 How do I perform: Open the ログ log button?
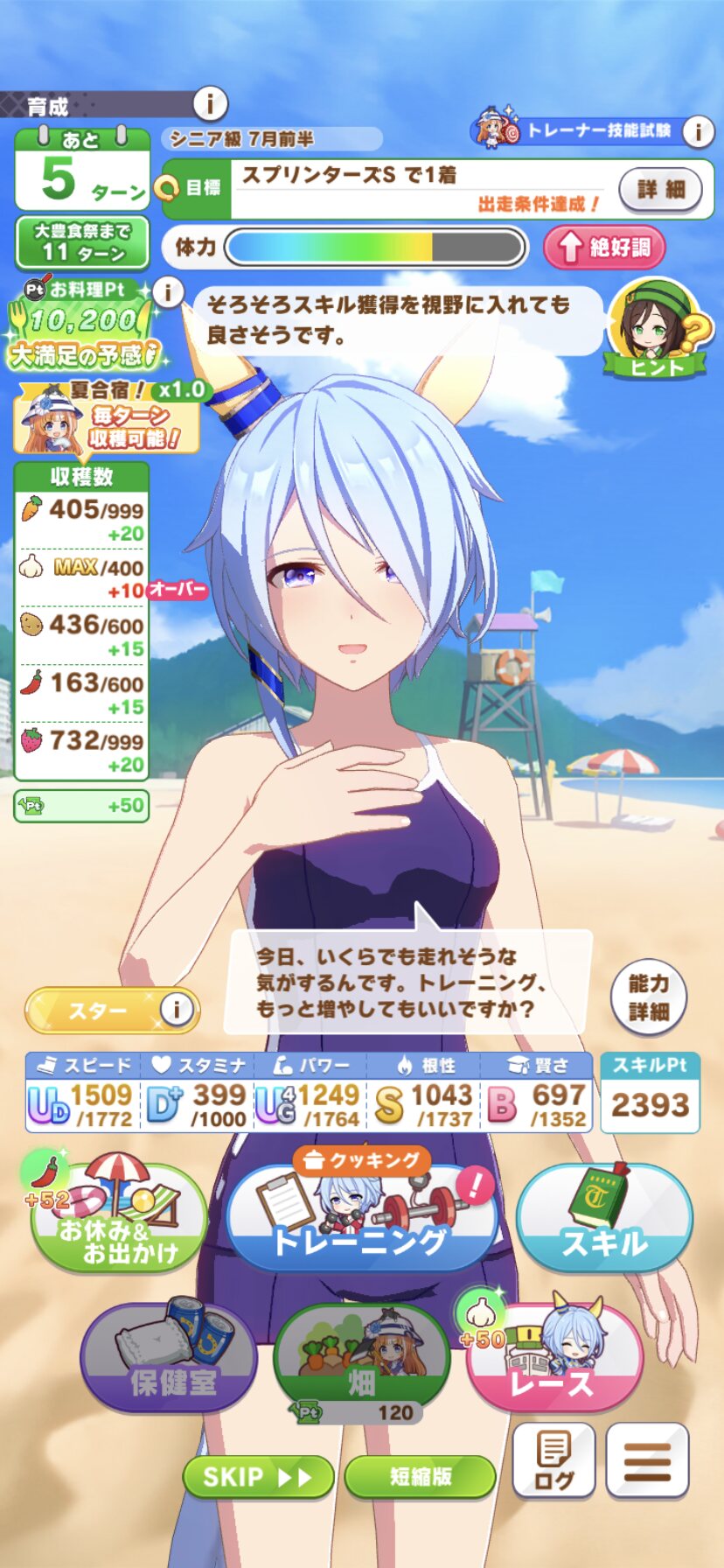(x=553, y=1460)
